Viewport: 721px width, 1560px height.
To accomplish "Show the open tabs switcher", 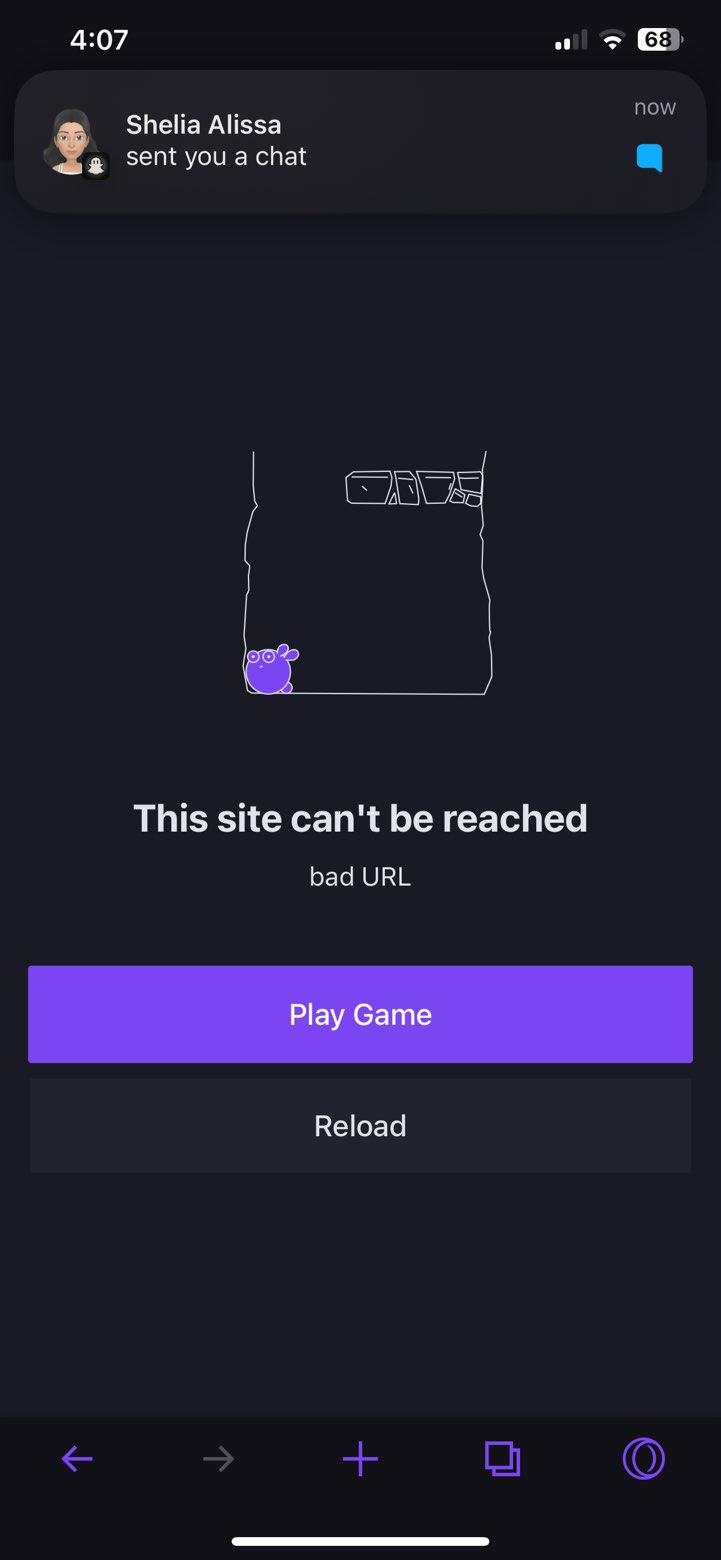I will click(502, 1459).
